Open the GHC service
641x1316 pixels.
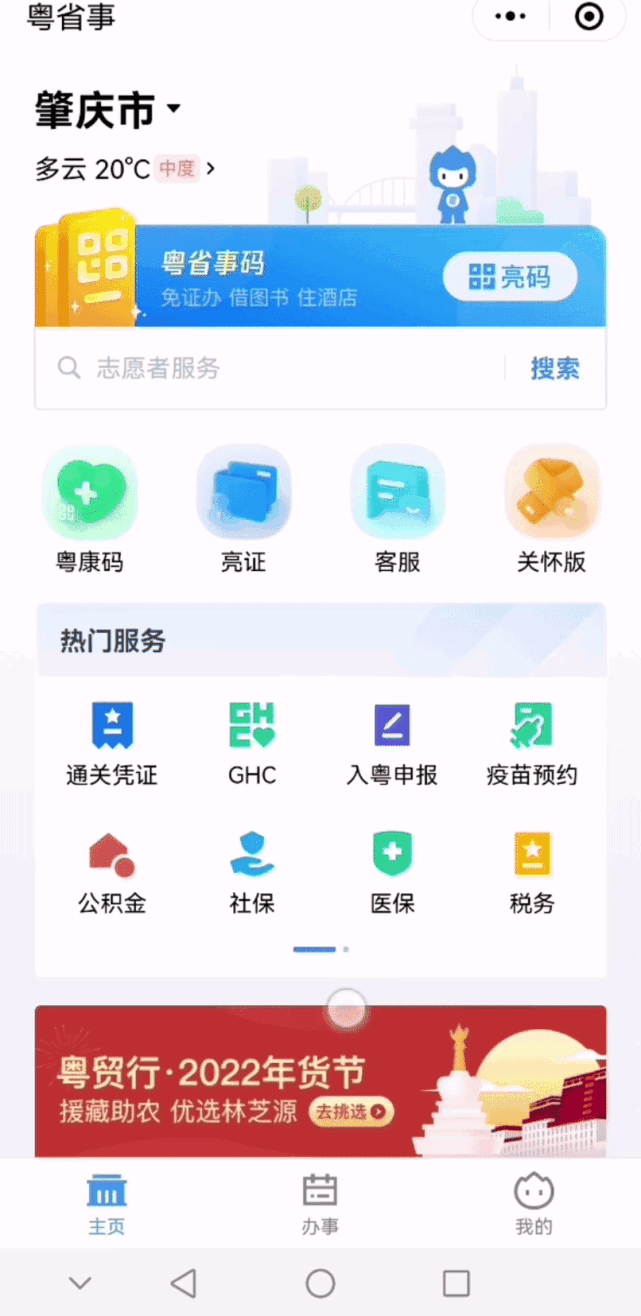click(x=252, y=742)
